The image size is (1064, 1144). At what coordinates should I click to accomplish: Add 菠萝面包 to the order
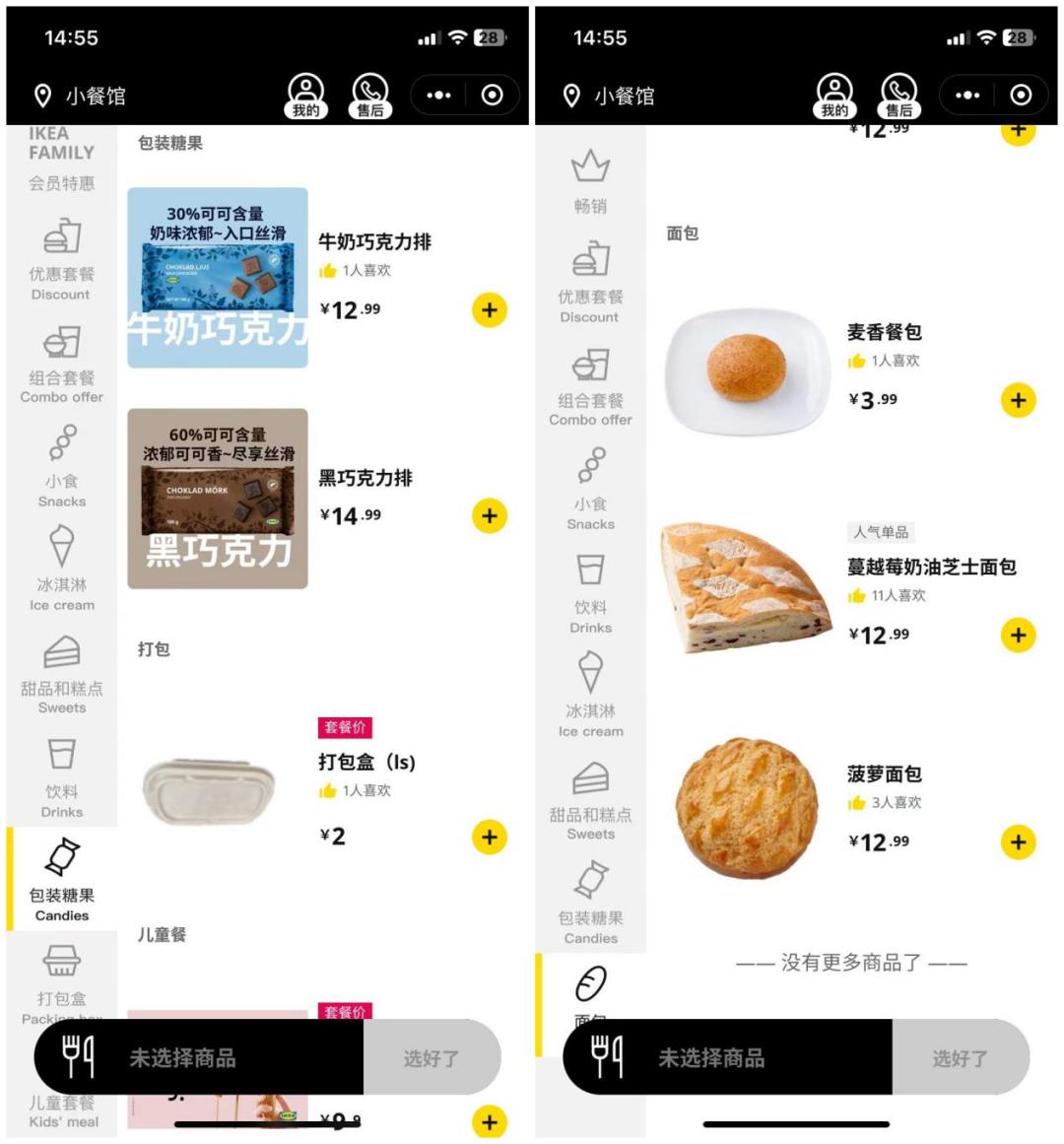click(x=1018, y=842)
